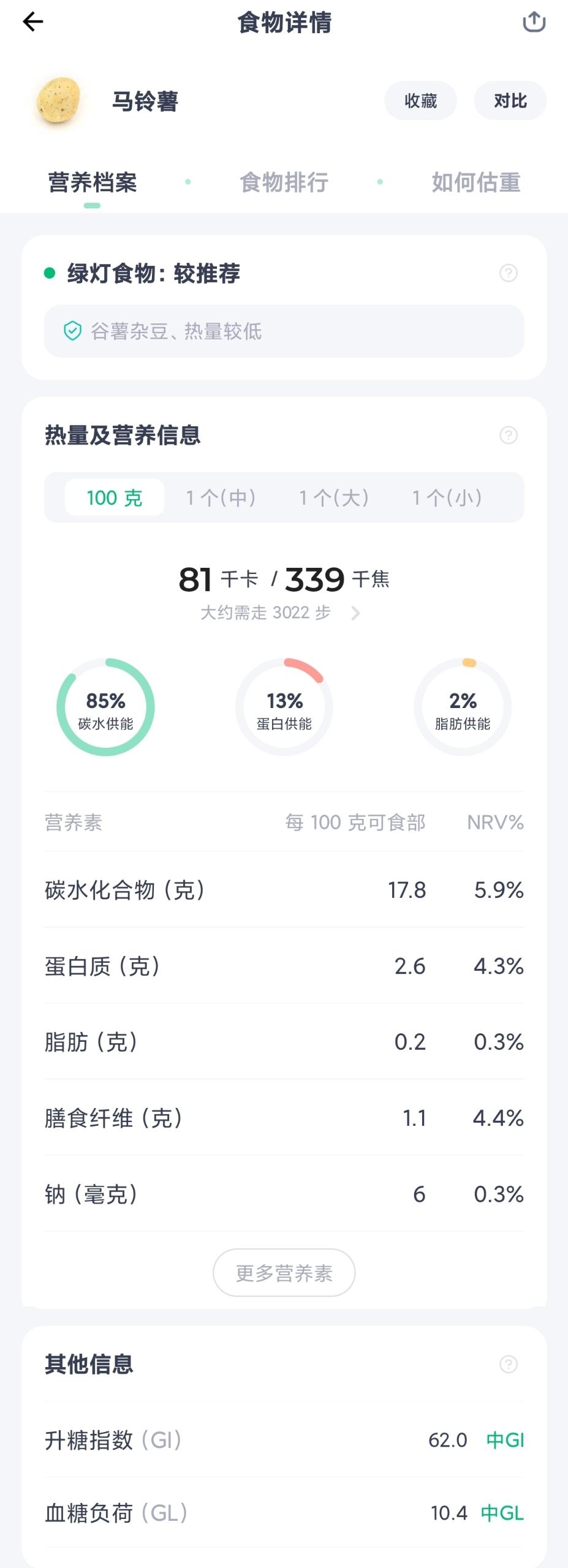This screenshot has width=568, height=1568.
Task: Open help icon beside 其他信息
Action: pos(509,1364)
